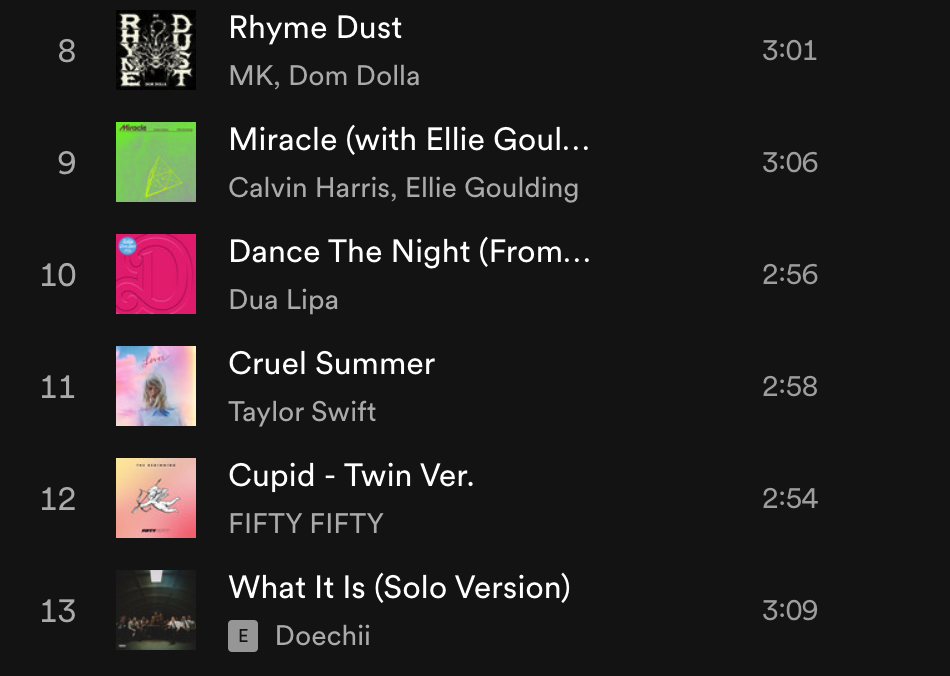This screenshot has width=950, height=676.
Task: Select Dance The Night by Dua Lipa
Action: pos(408,252)
